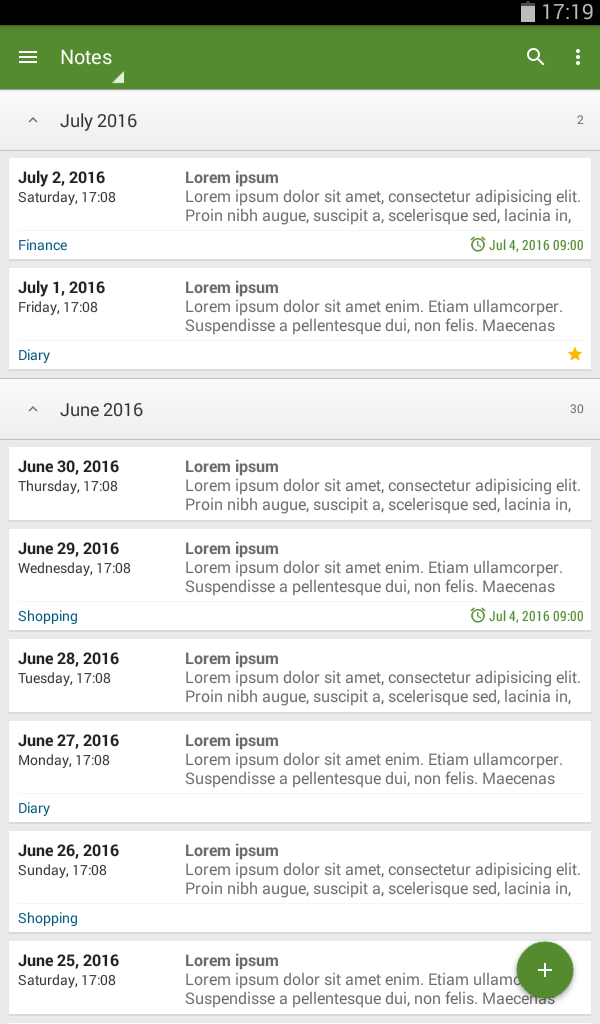Open the Notes dropdown selector
This screenshot has width=600, height=1024.
(x=91, y=61)
